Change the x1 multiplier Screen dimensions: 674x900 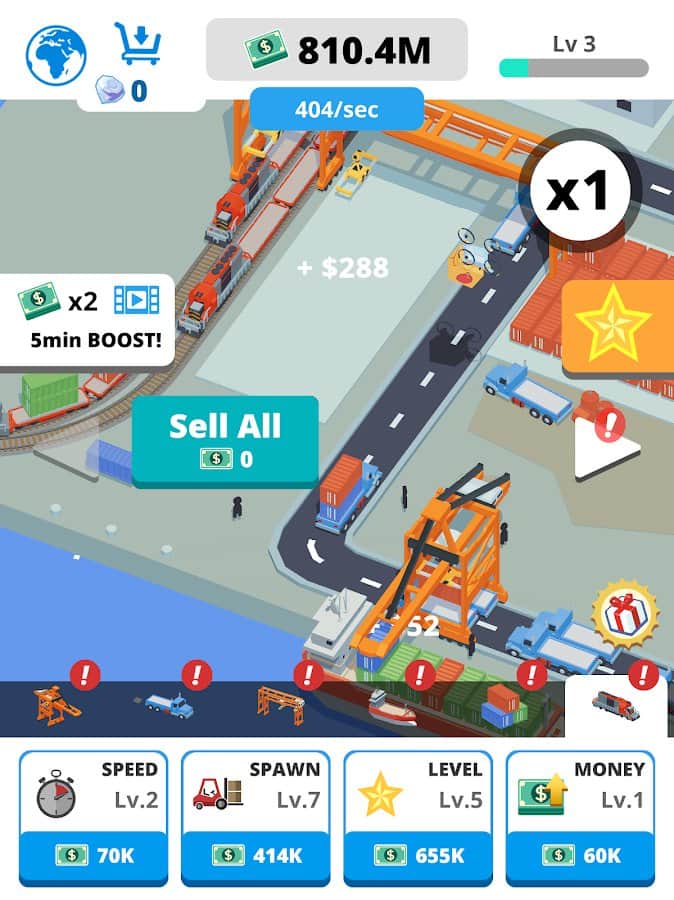tap(580, 190)
